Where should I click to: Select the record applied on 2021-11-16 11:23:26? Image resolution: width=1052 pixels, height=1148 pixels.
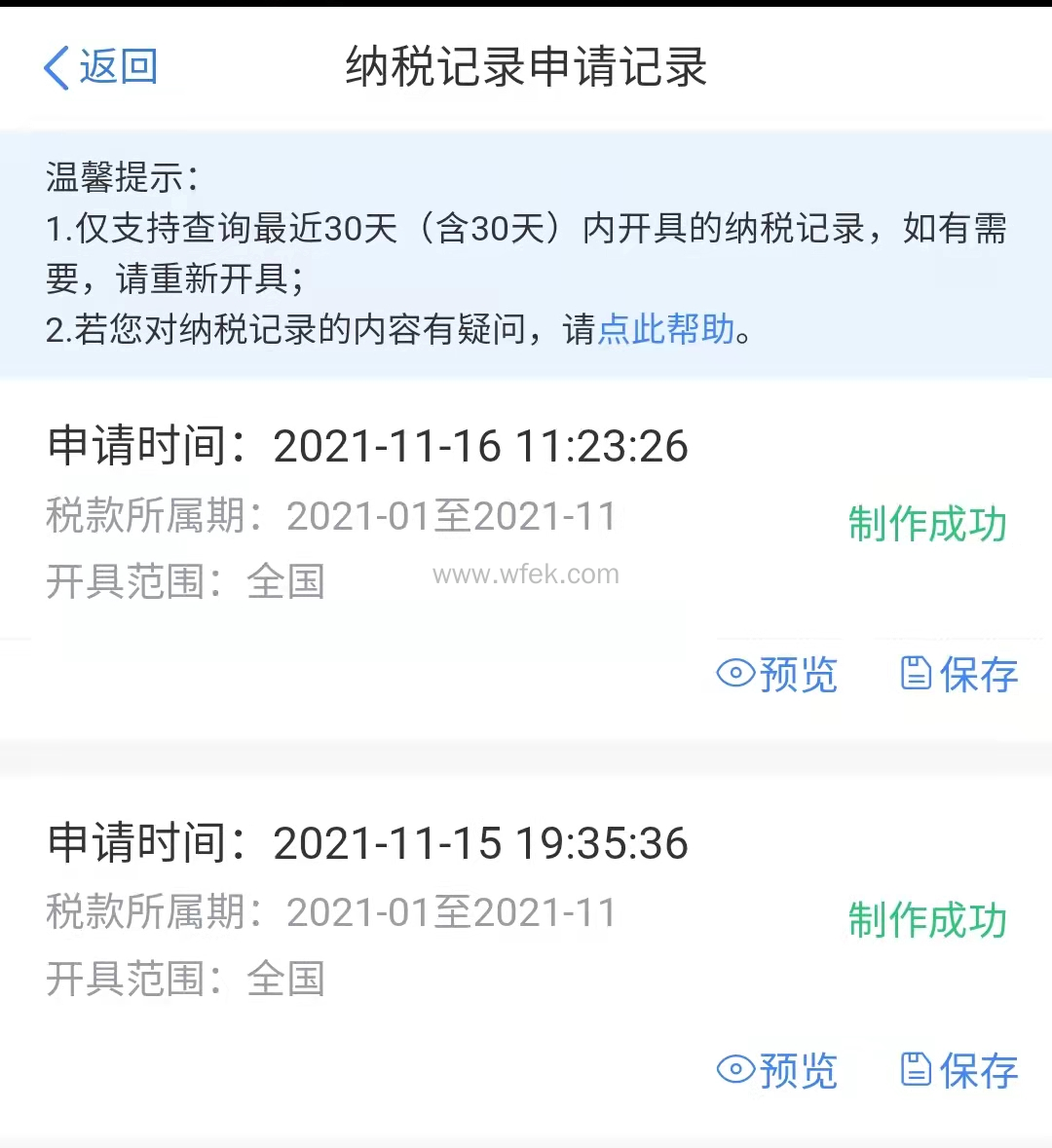pos(368,447)
